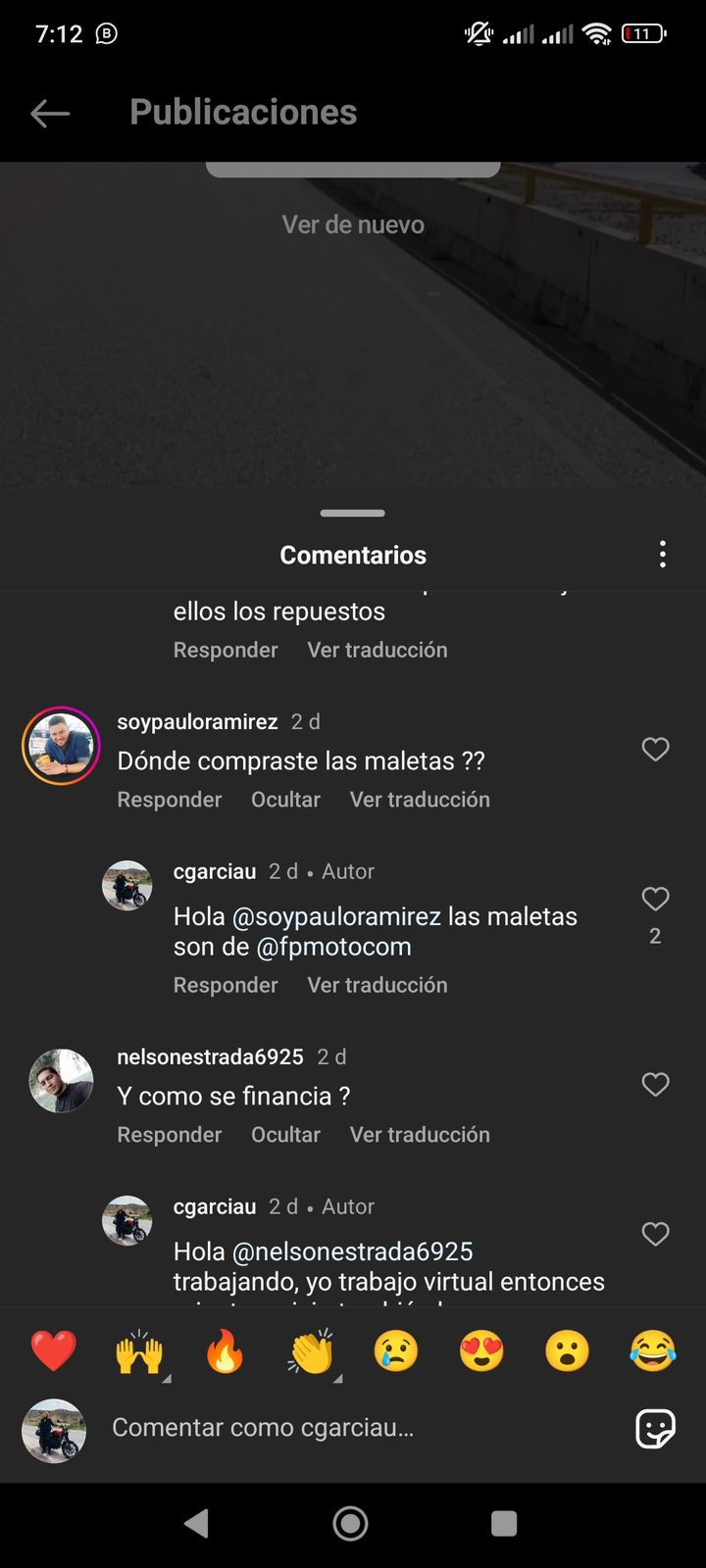The height and width of the screenshot is (1568, 706).
Task: Choose the laughing-crying emoji
Action: [653, 1351]
